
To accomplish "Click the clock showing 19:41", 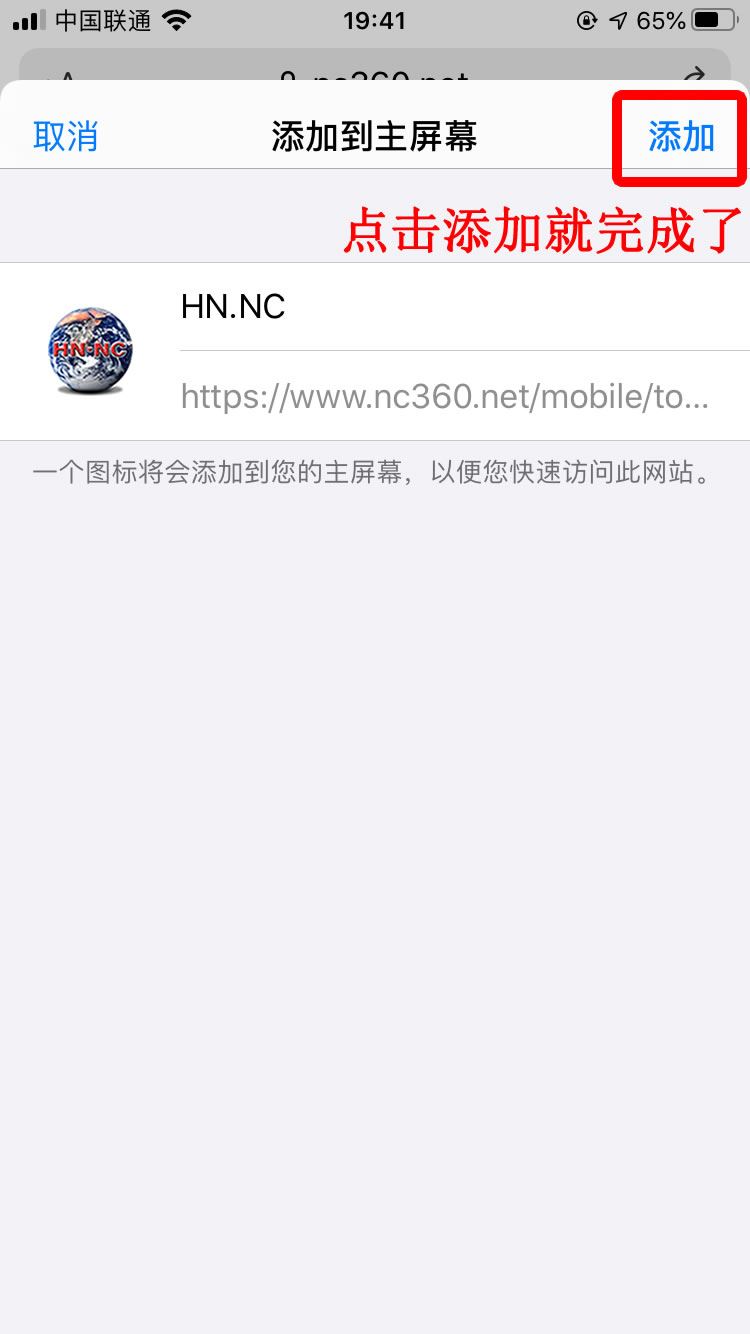I will click(x=375, y=19).
